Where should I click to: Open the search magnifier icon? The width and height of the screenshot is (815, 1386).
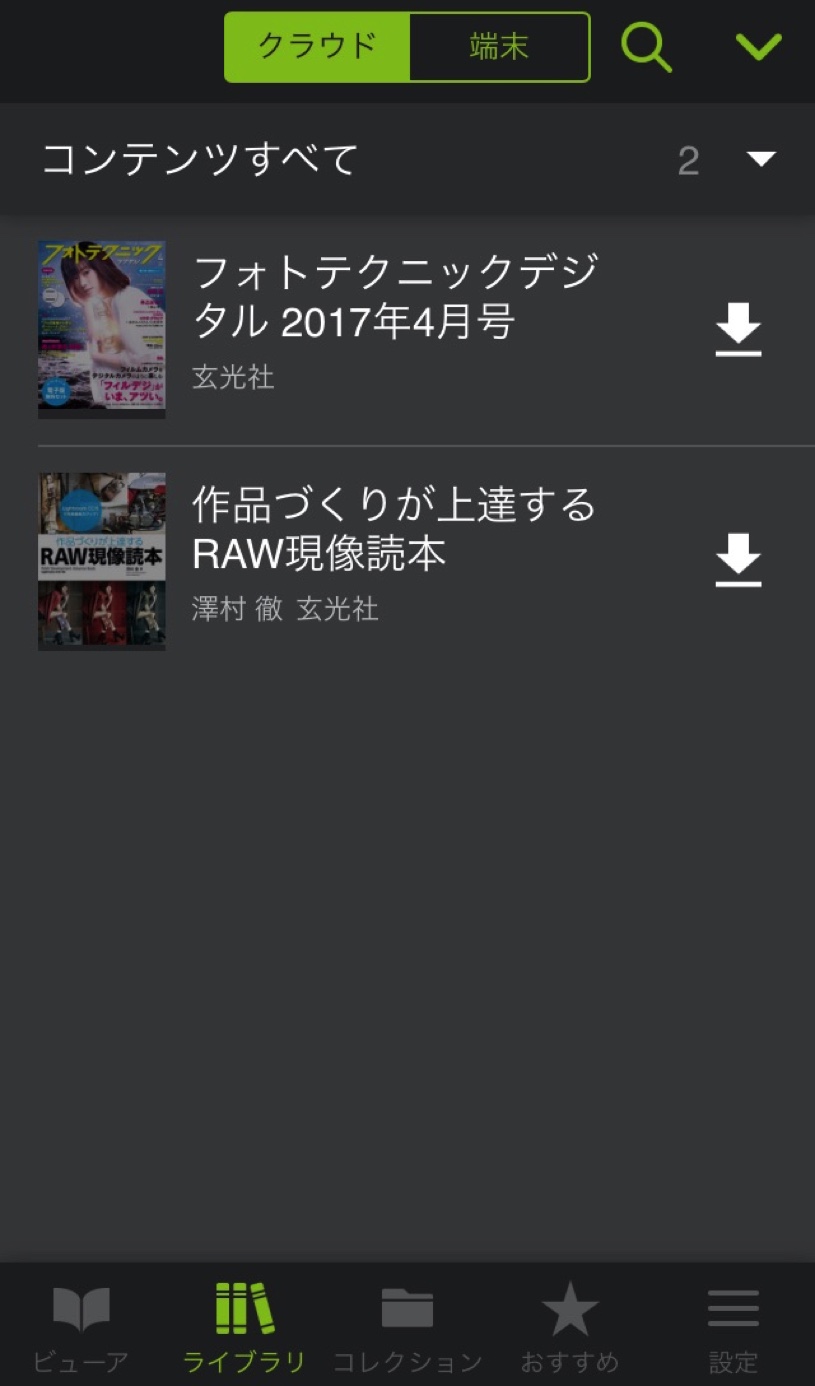point(646,47)
